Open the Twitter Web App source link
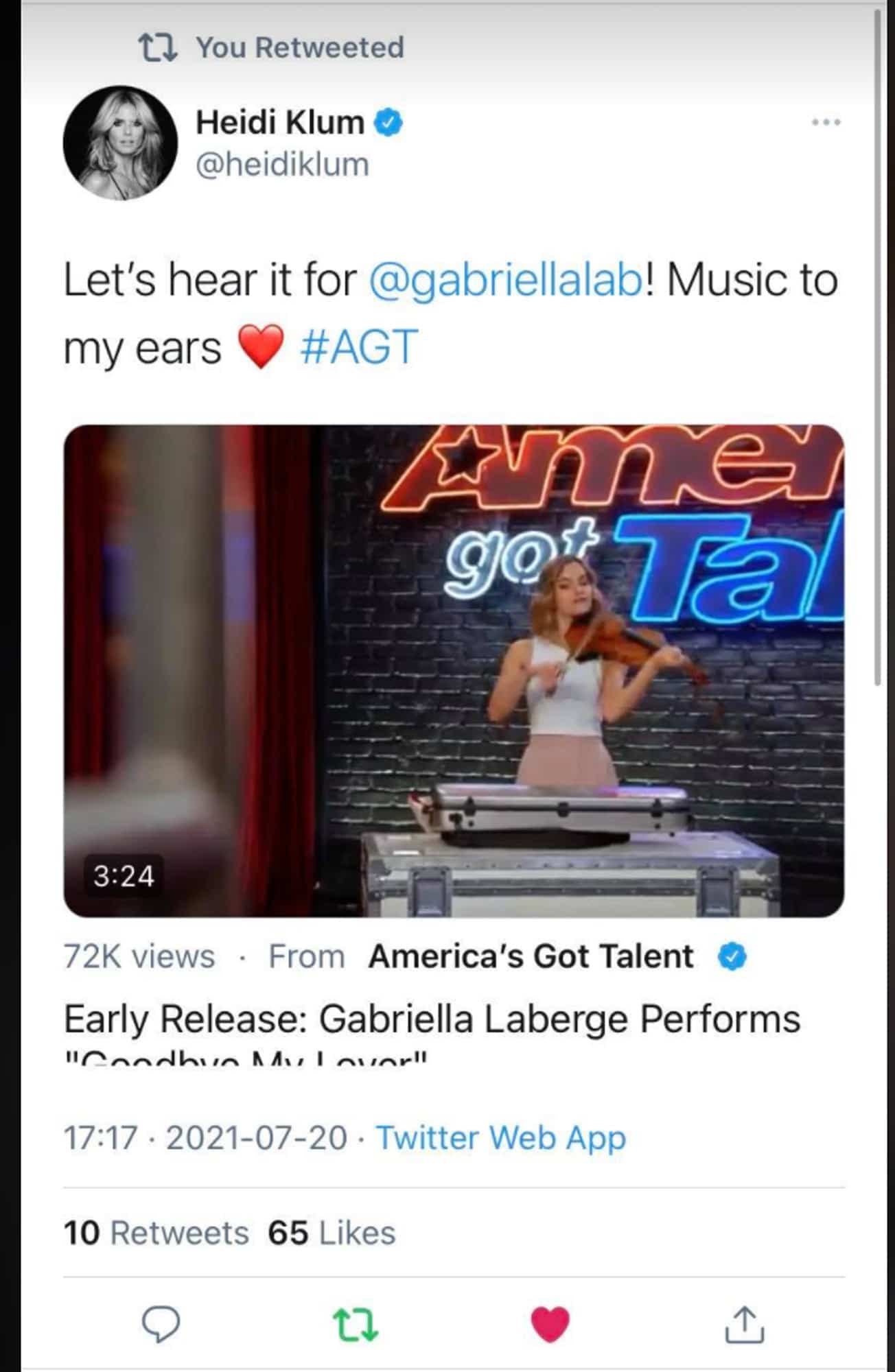The height and width of the screenshot is (1372, 895). click(x=501, y=1137)
